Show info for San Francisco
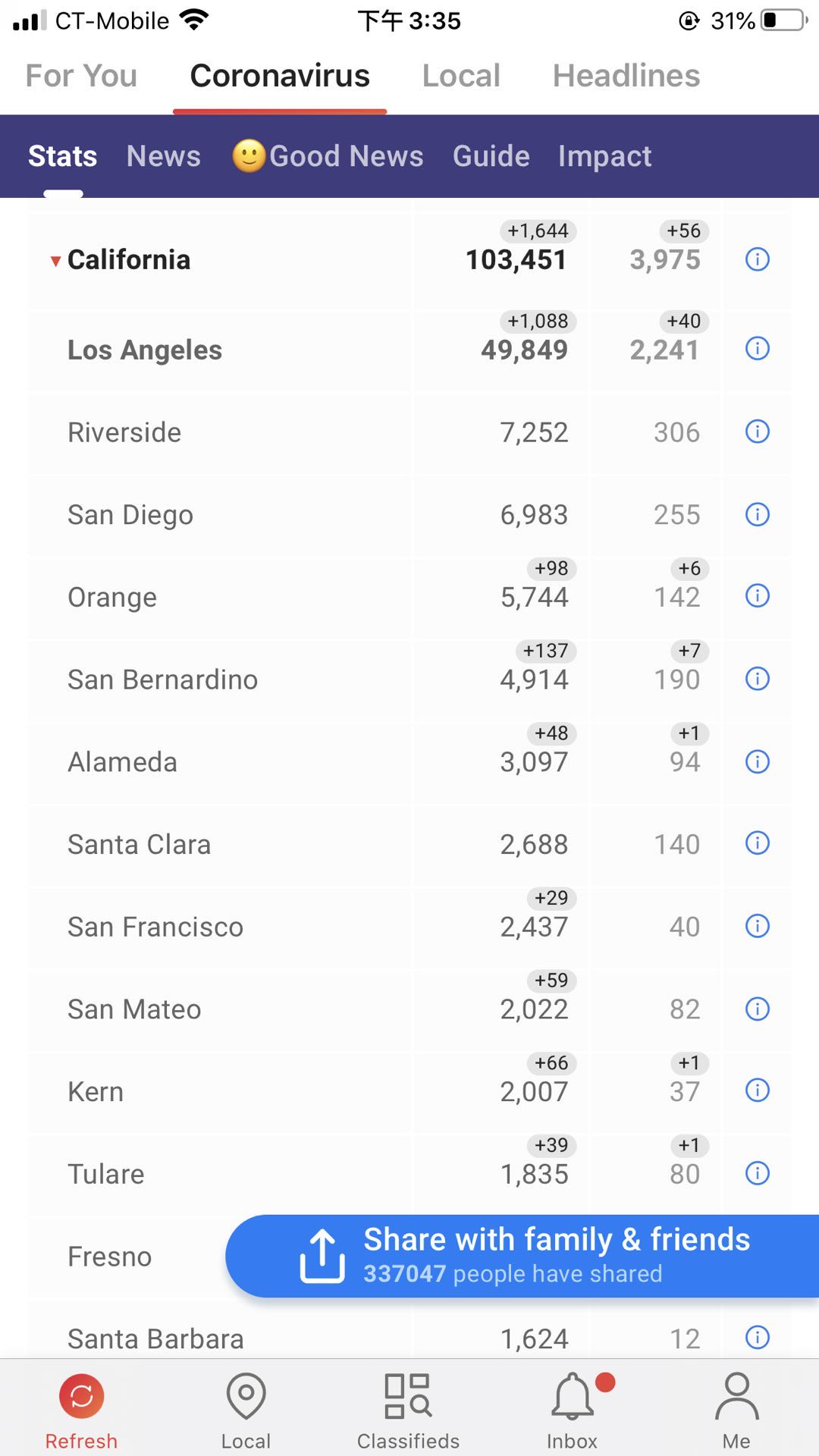This screenshot has height=1456, width=819. point(758,926)
